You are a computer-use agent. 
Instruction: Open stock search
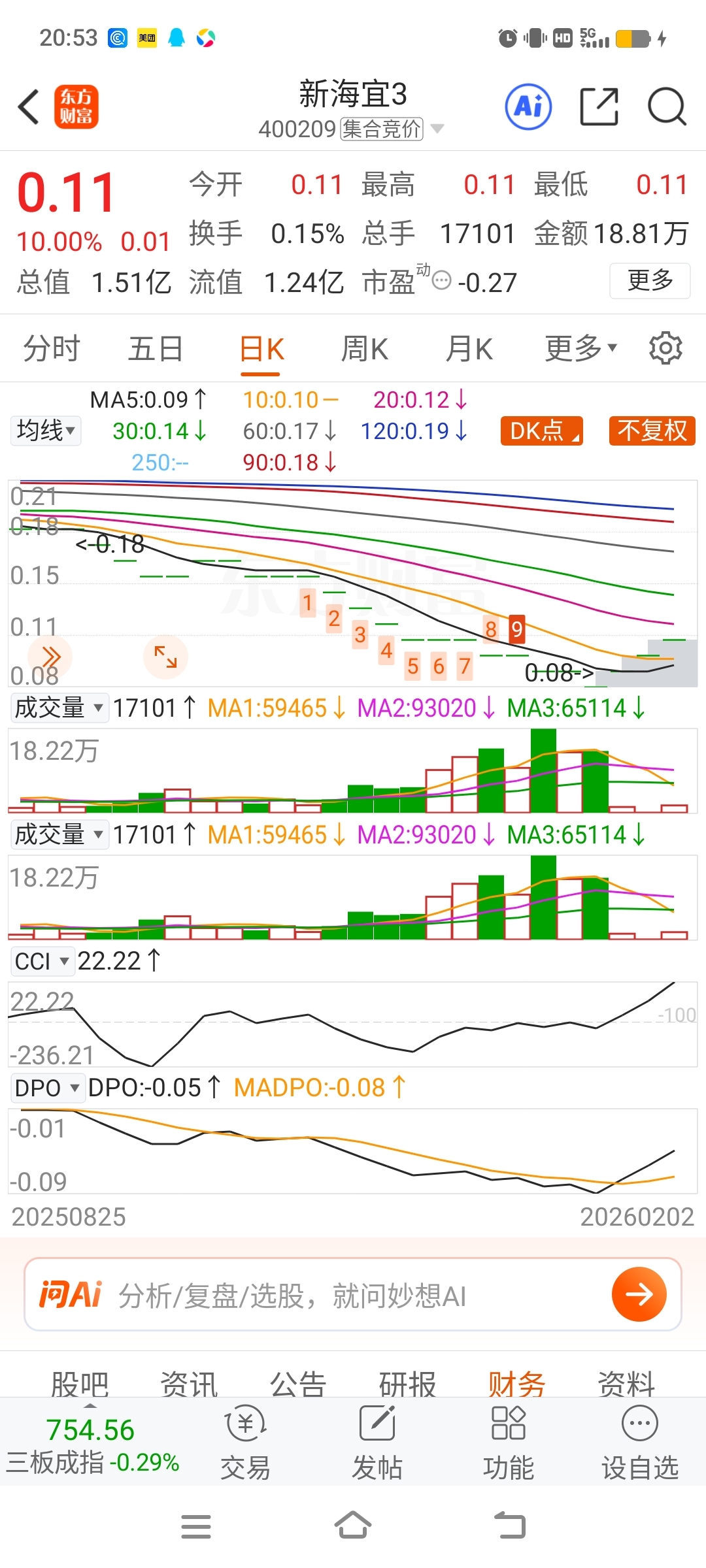pyautogui.click(x=667, y=106)
